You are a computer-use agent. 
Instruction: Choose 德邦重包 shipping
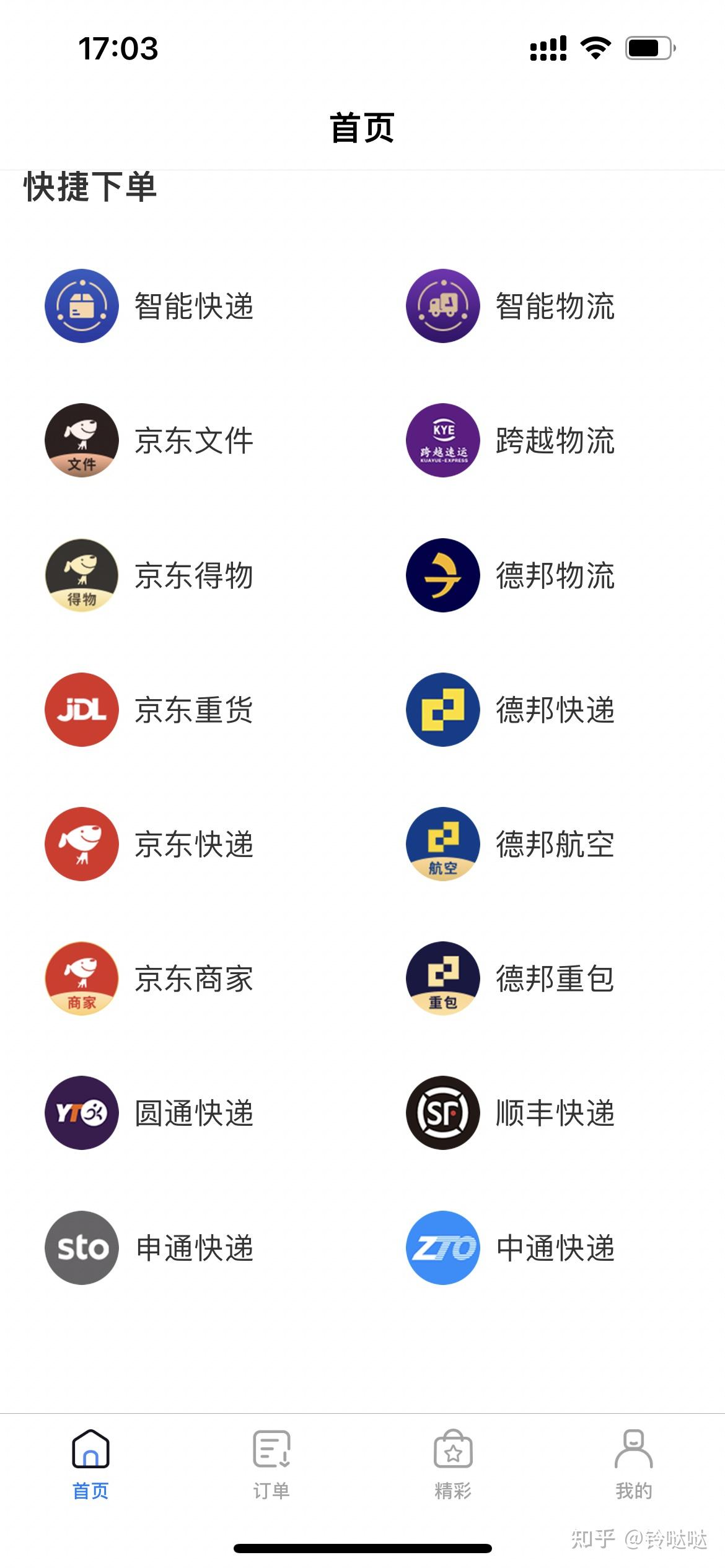[510, 978]
